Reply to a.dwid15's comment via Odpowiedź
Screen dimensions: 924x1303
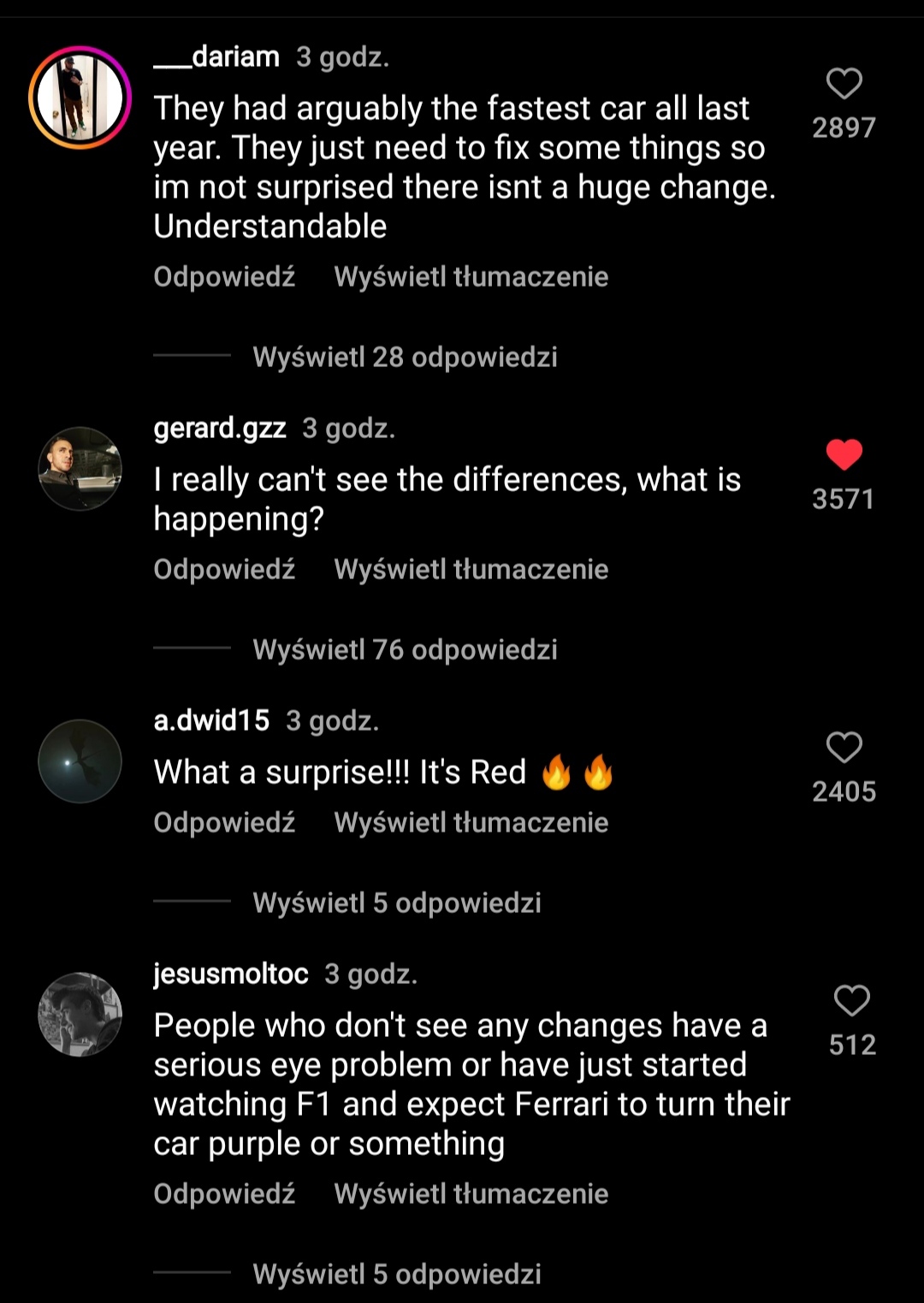coord(224,823)
